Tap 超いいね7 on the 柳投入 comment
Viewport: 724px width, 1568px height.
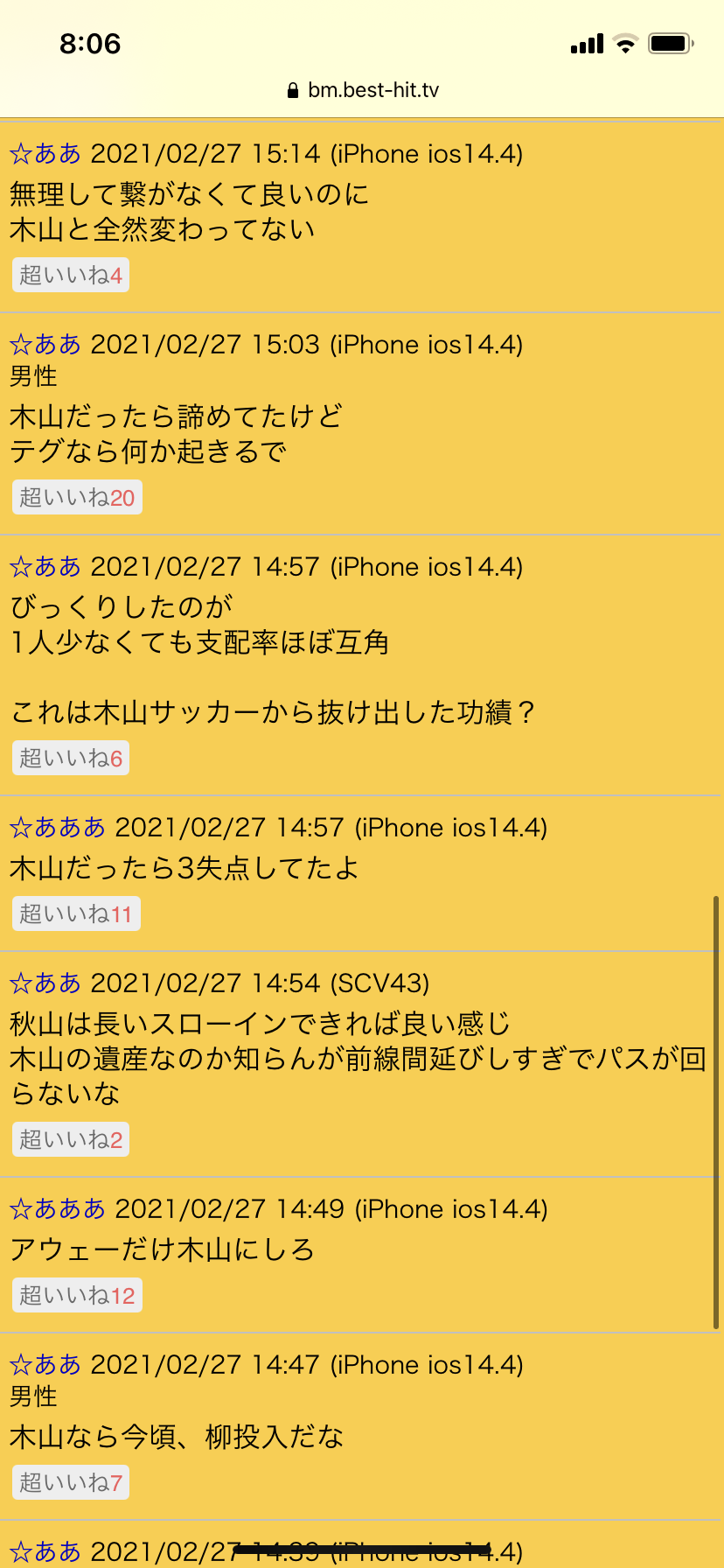click(x=71, y=1483)
